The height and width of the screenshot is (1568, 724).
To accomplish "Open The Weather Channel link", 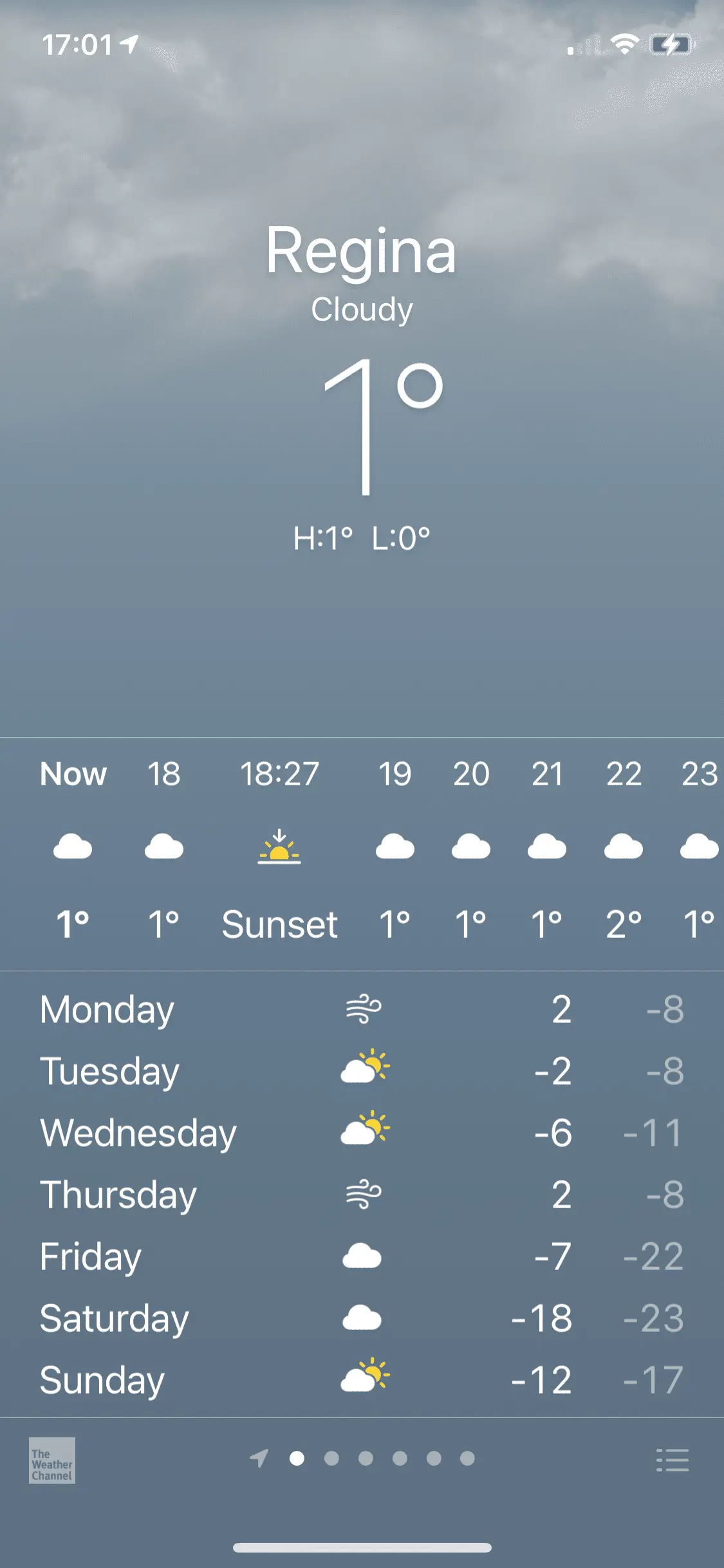I will 52,1460.
